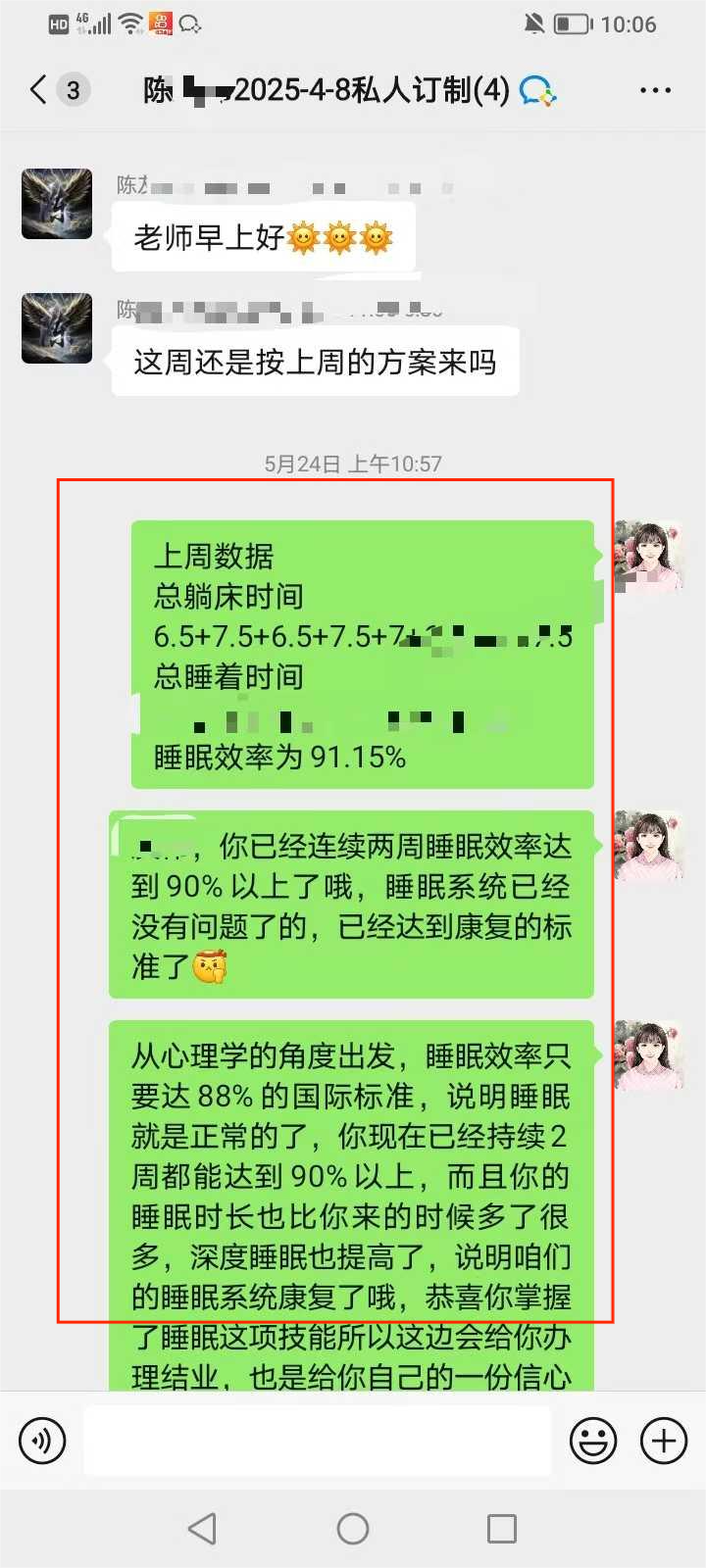Open the teacher's avatar beside 上周数据 message

pos(647,555)
